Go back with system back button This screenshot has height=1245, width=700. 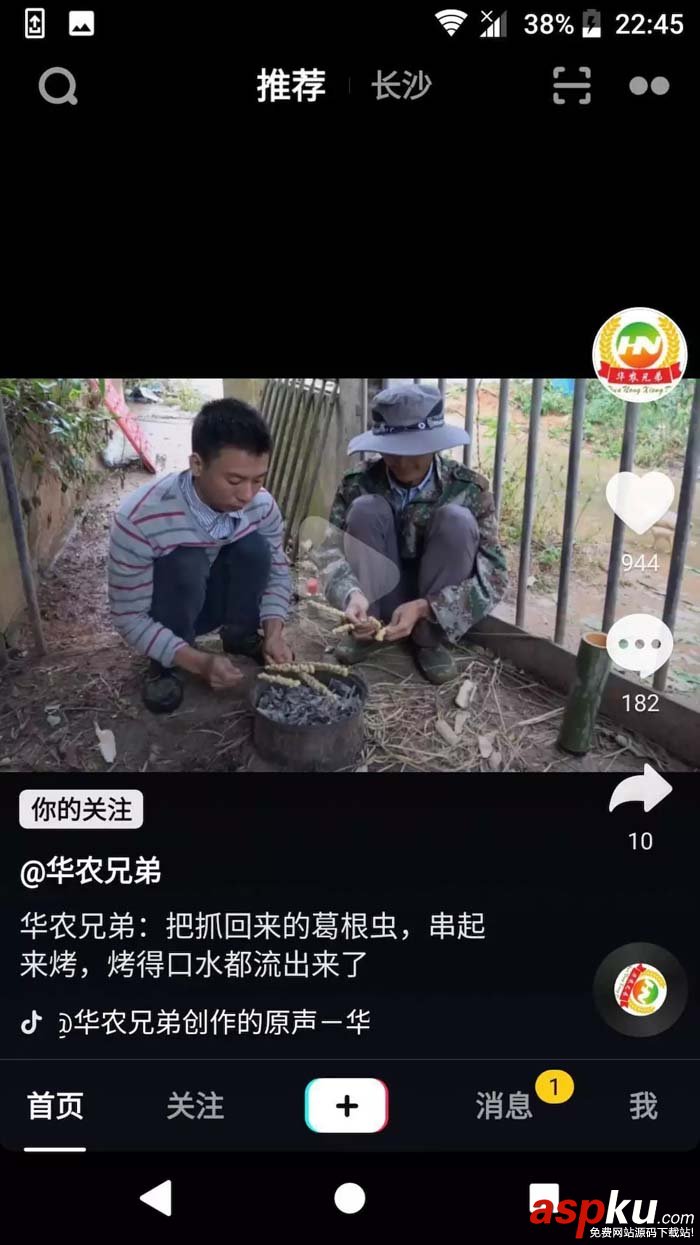pyautogui.click(x=155, y=1197)
